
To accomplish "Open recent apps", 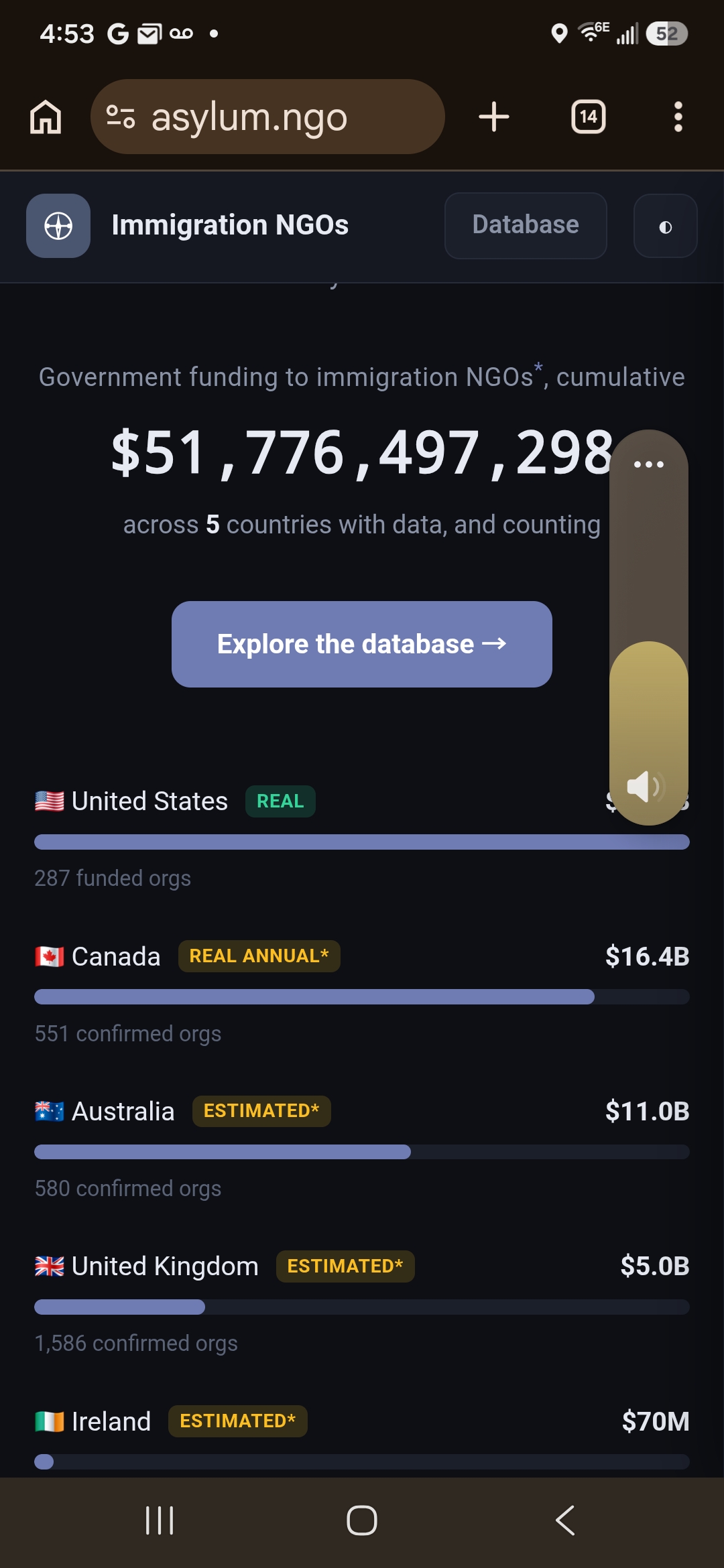I will [x=160, y=1520].
